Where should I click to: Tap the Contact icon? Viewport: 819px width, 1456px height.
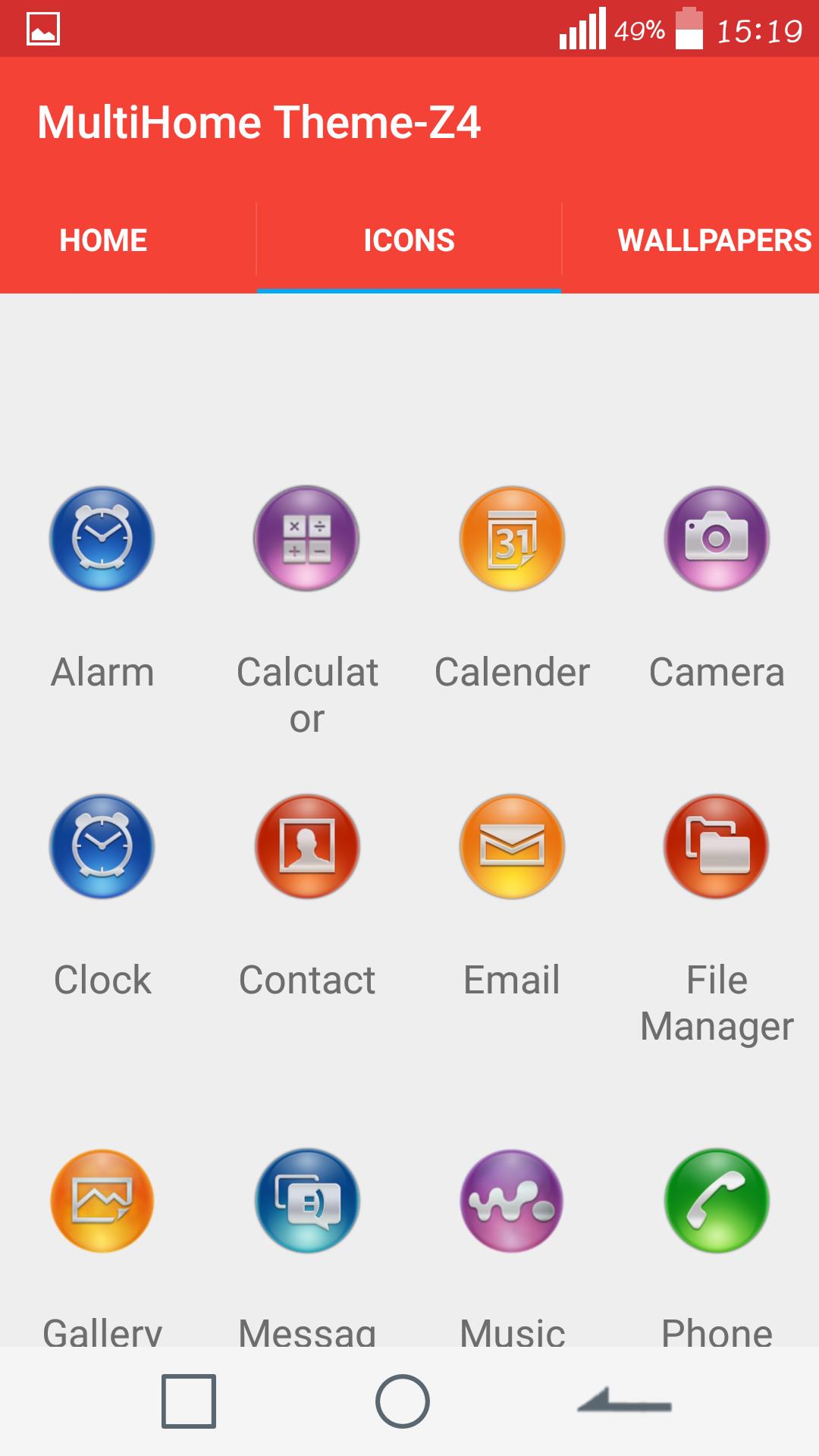click(306, 848)
